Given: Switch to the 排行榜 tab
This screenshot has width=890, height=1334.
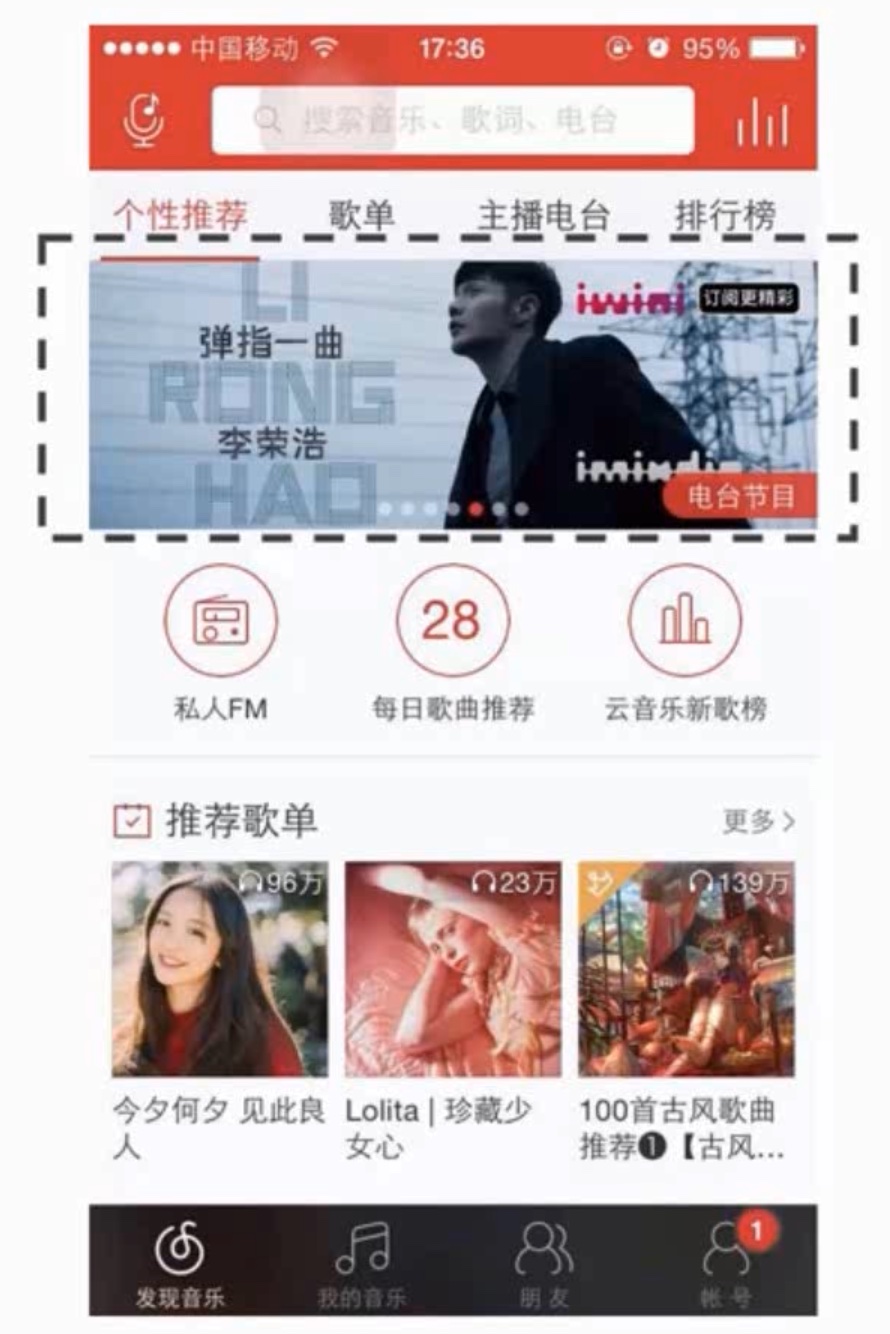Looking at the screenshot, I should tap(725, 216).
